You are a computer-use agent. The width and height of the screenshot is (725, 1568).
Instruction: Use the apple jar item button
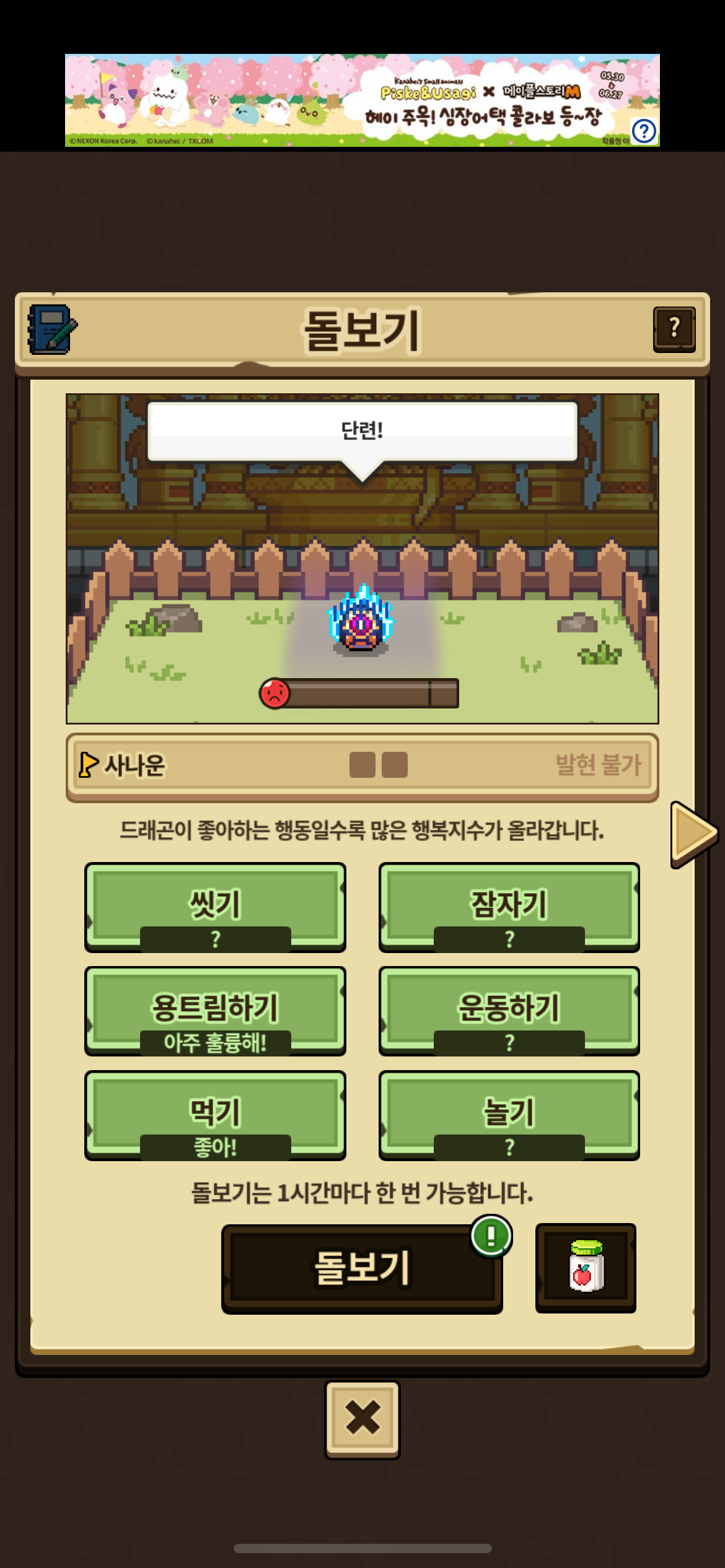pos(586,1267)
